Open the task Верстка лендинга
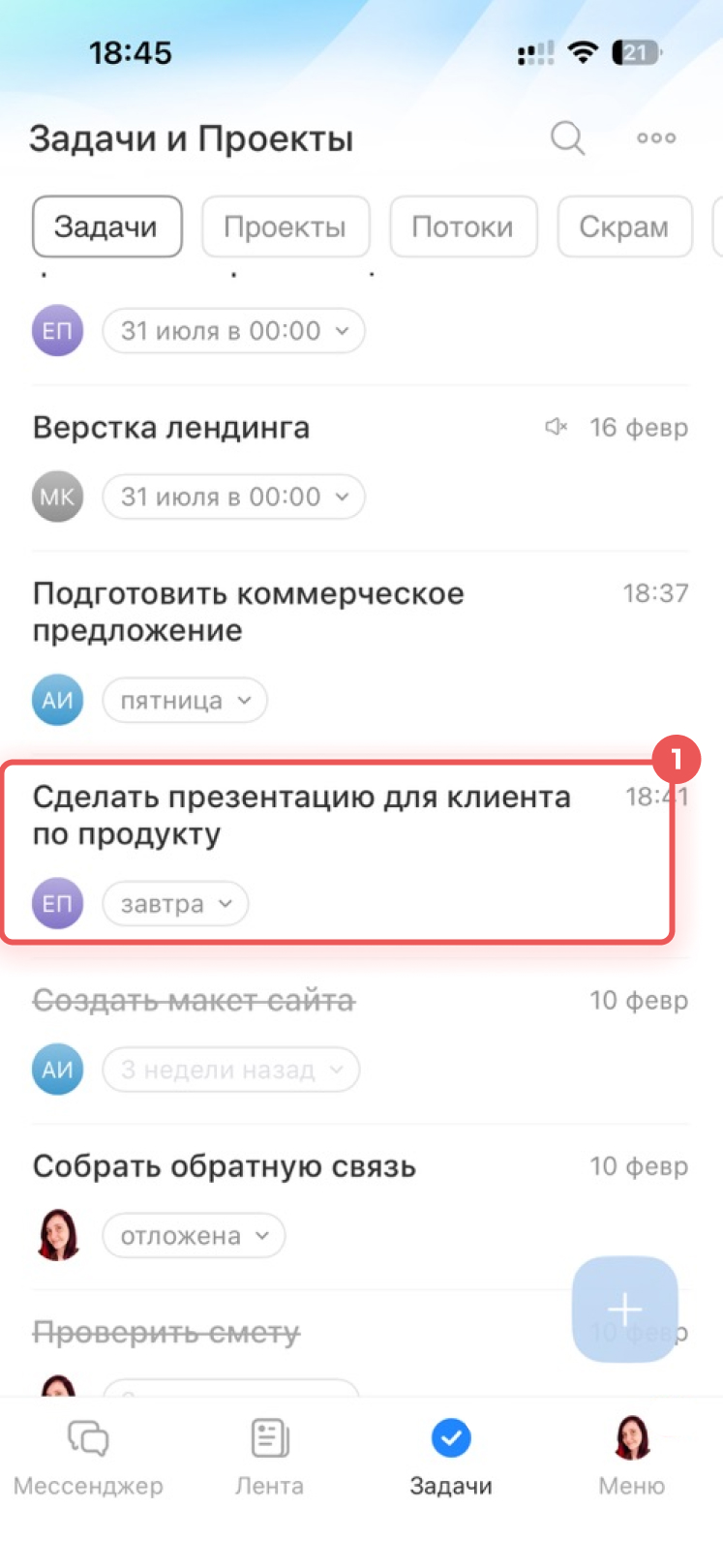The image size is (723, 1568). (x=171, y=428)
